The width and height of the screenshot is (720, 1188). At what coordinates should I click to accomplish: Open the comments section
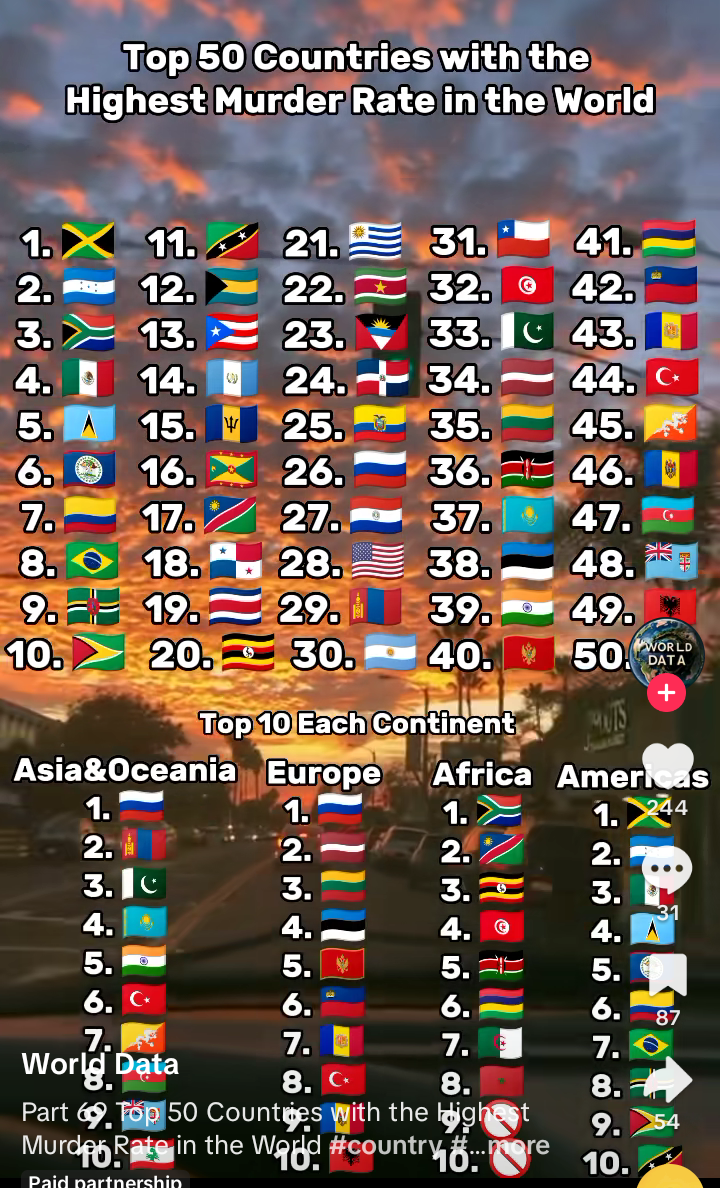coord(667,871)
